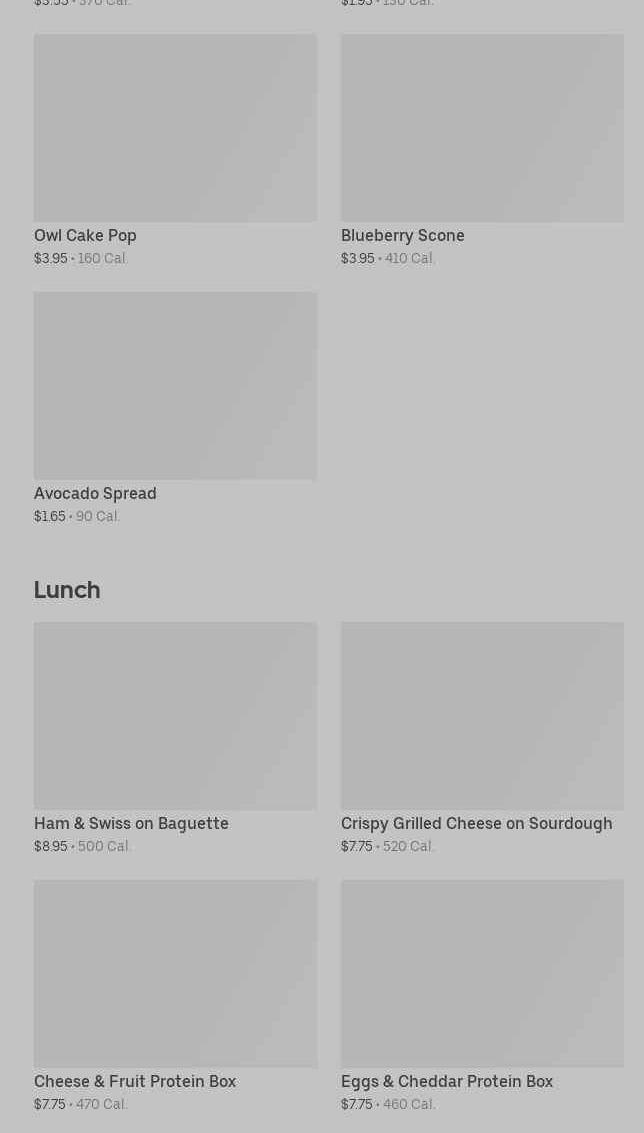The image size is (644, 1133).
Task: Select the Blueberry Scone card
Action: [x=482, y=150]
